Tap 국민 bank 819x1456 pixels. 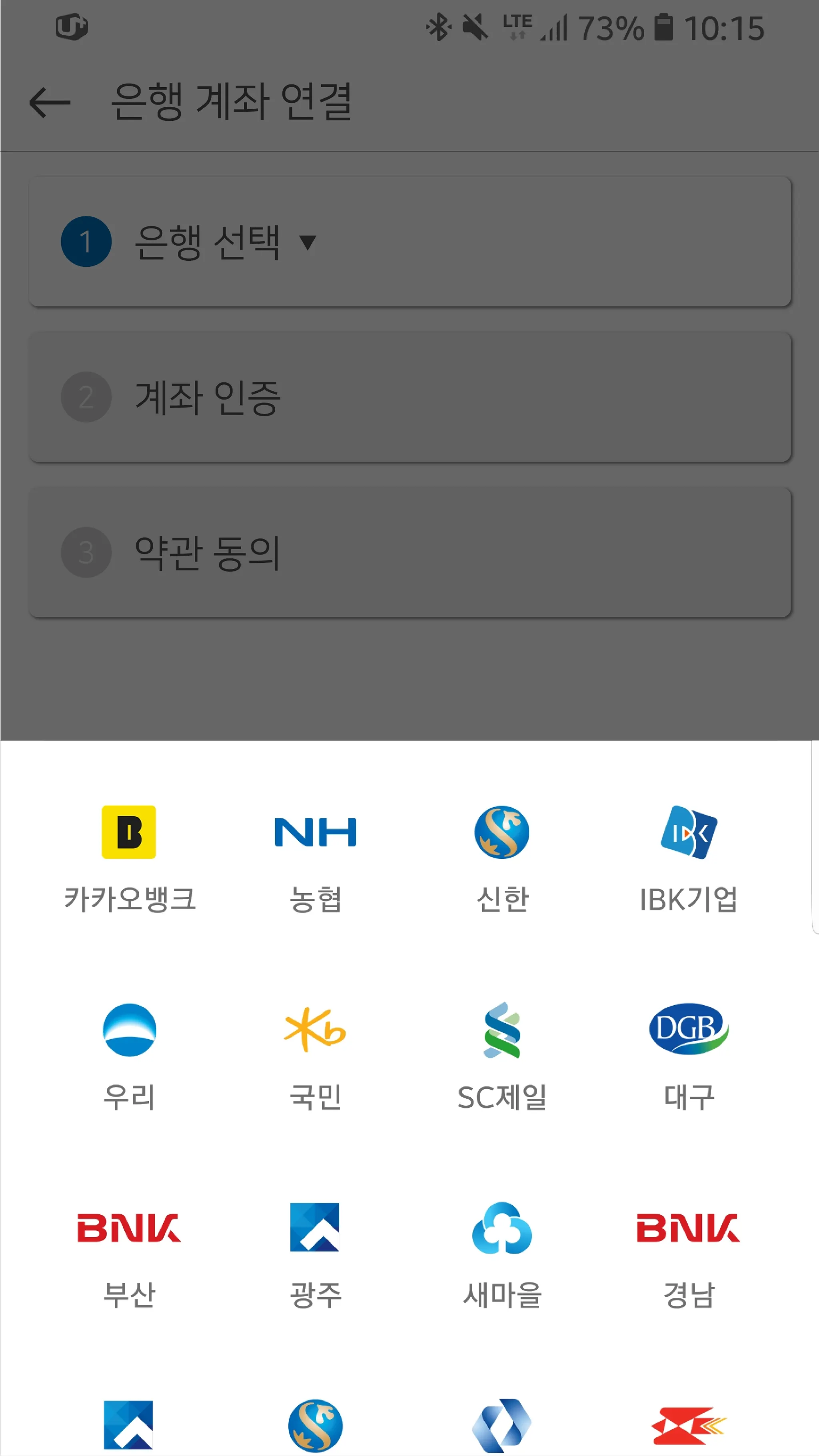point(316,1056)
